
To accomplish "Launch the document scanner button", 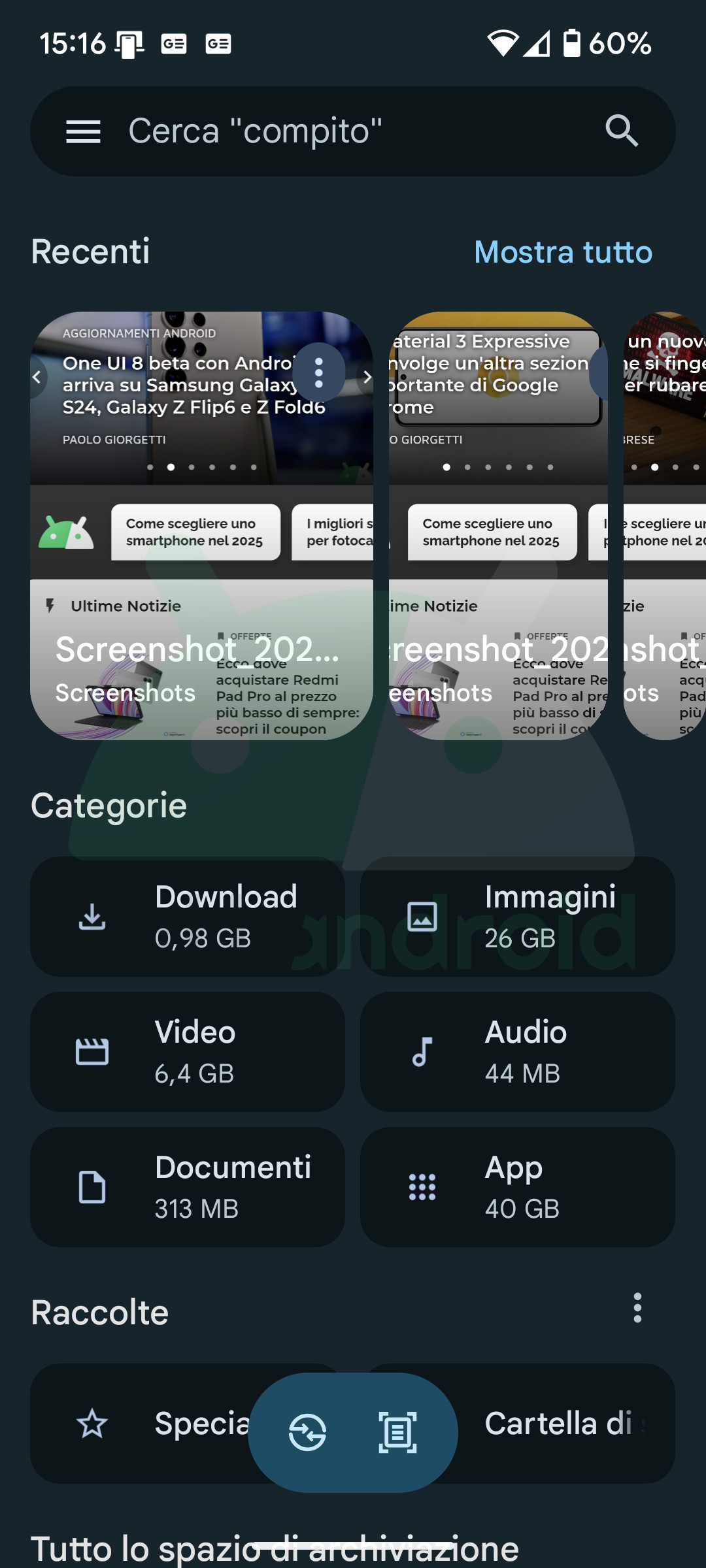I will (x=397, y=1433).
